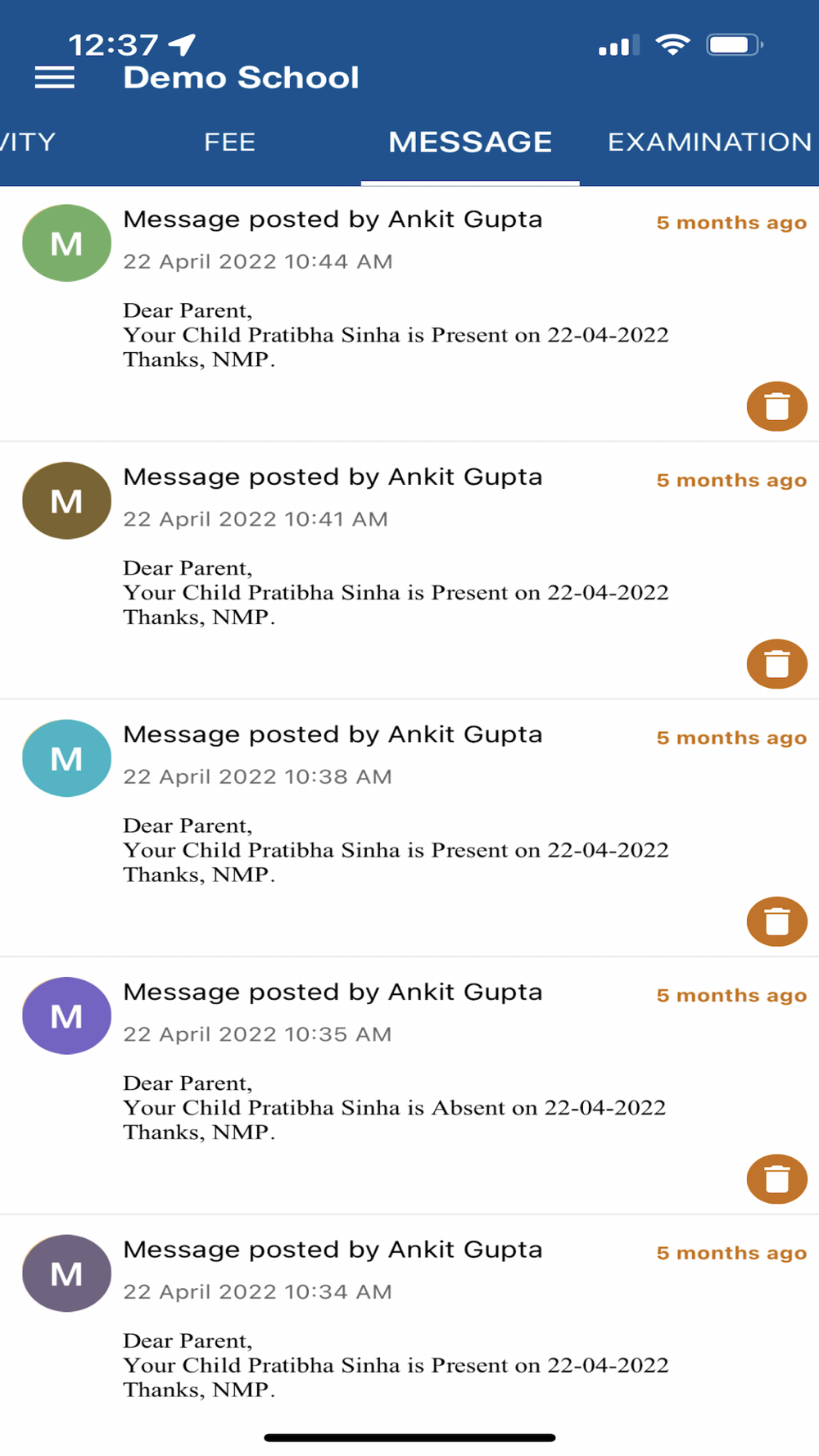Open the message posted at 10:44 AM
This screenshot has width=819, height=1456.
pos(409,314)
